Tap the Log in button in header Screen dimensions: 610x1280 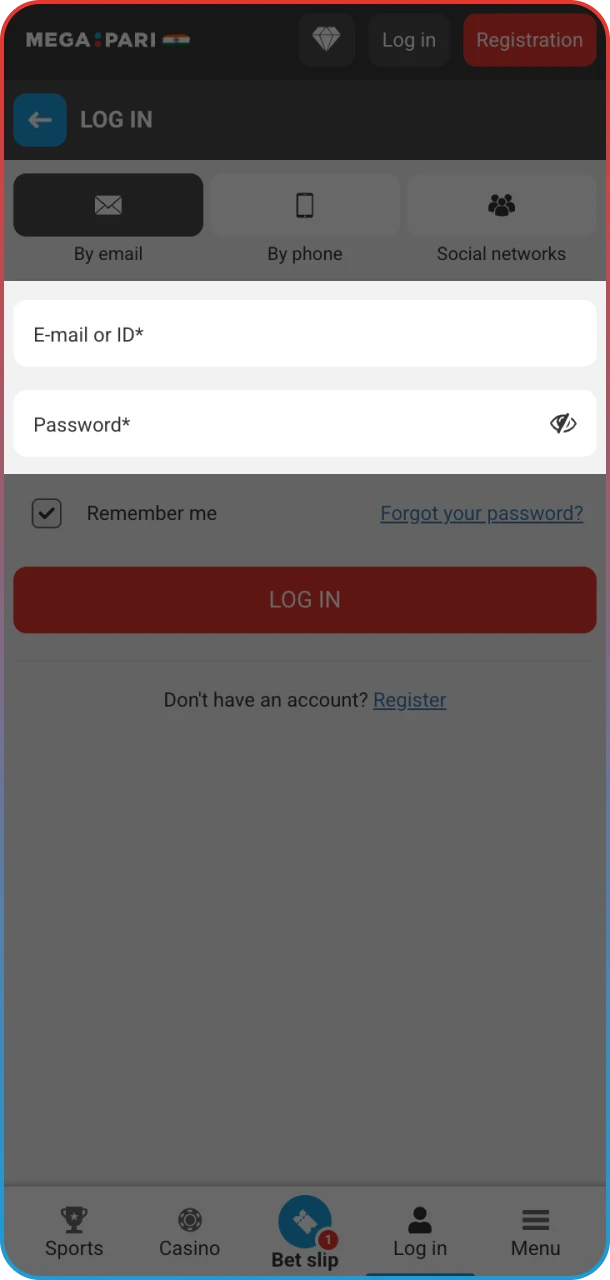point(408,40)
